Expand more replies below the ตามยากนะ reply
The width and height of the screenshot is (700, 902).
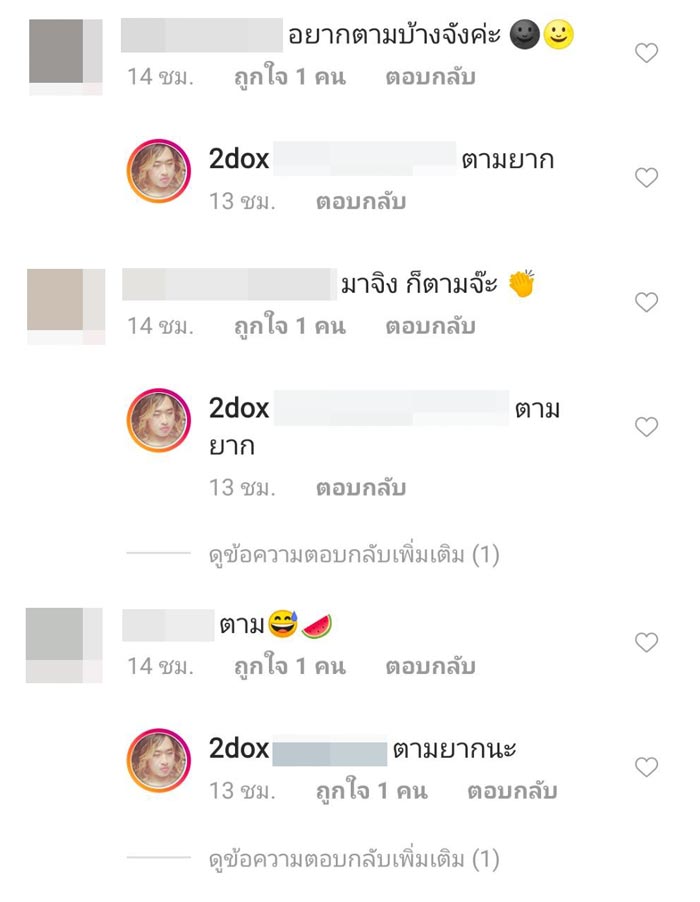353,859
